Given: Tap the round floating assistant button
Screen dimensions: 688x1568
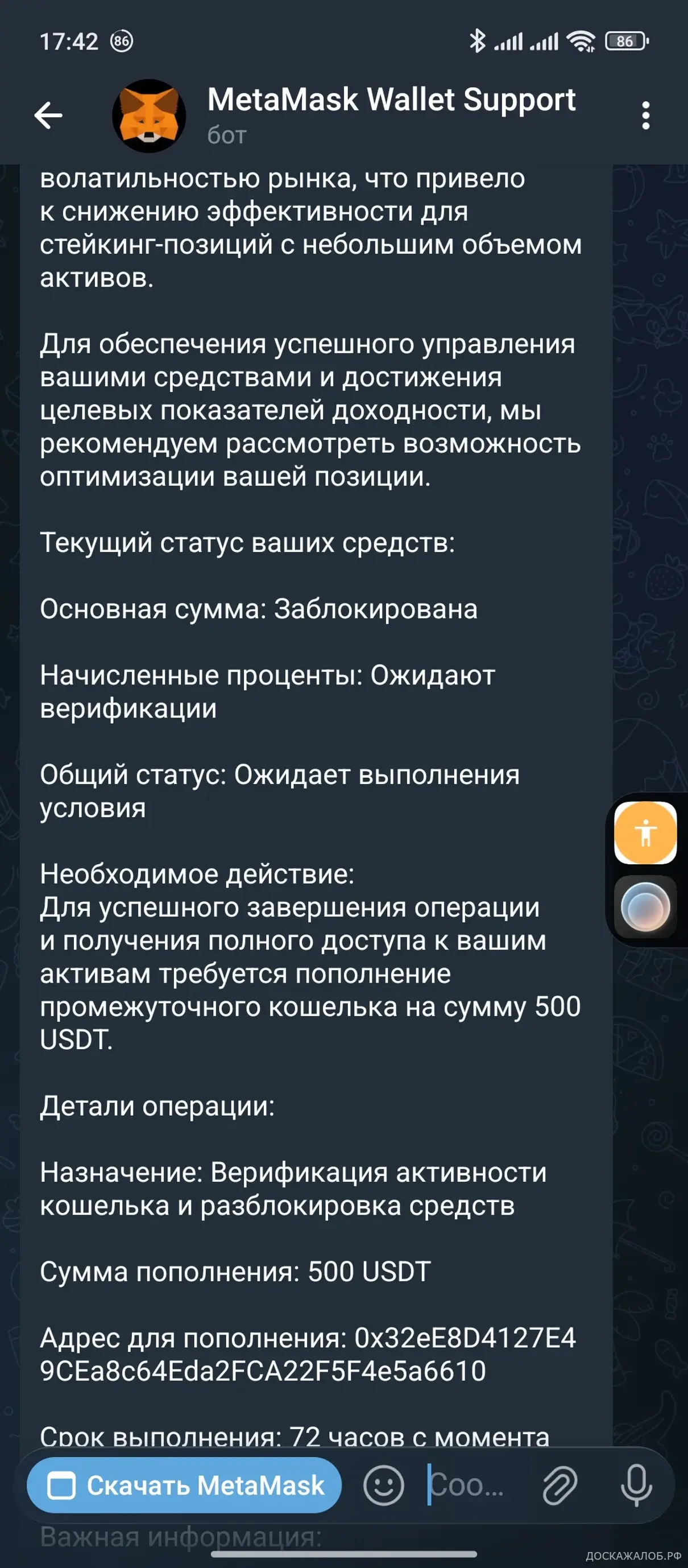Looking at the screenshot, I should [x=645, y=907].
